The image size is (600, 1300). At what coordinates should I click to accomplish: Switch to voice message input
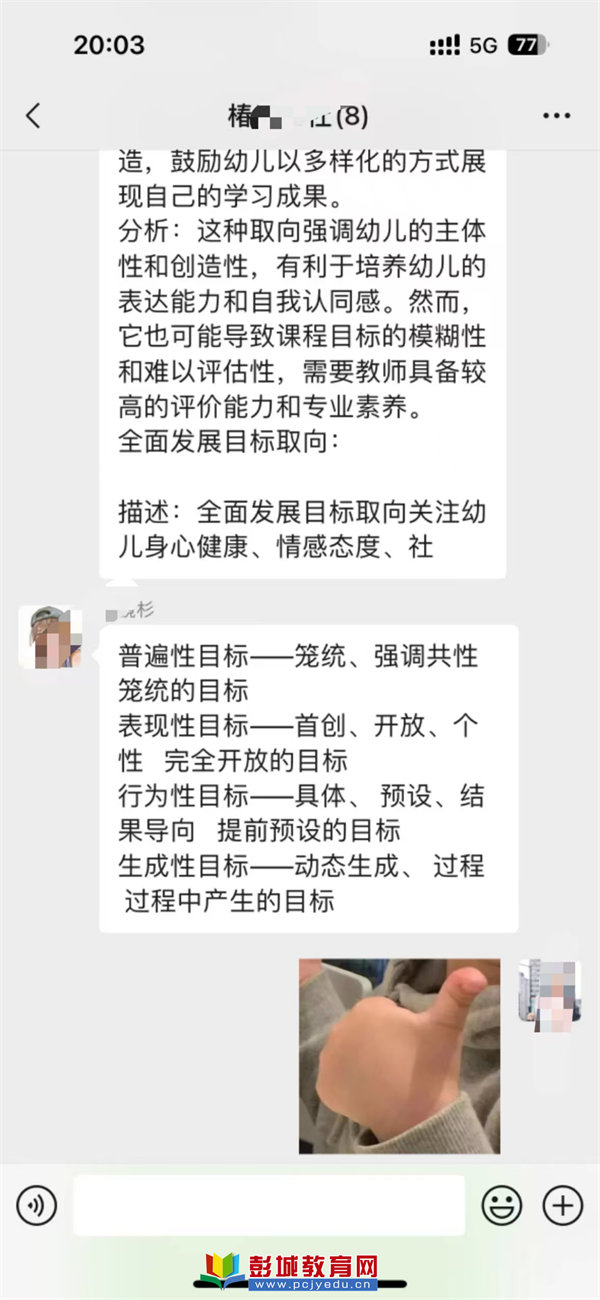point(36,1206)
